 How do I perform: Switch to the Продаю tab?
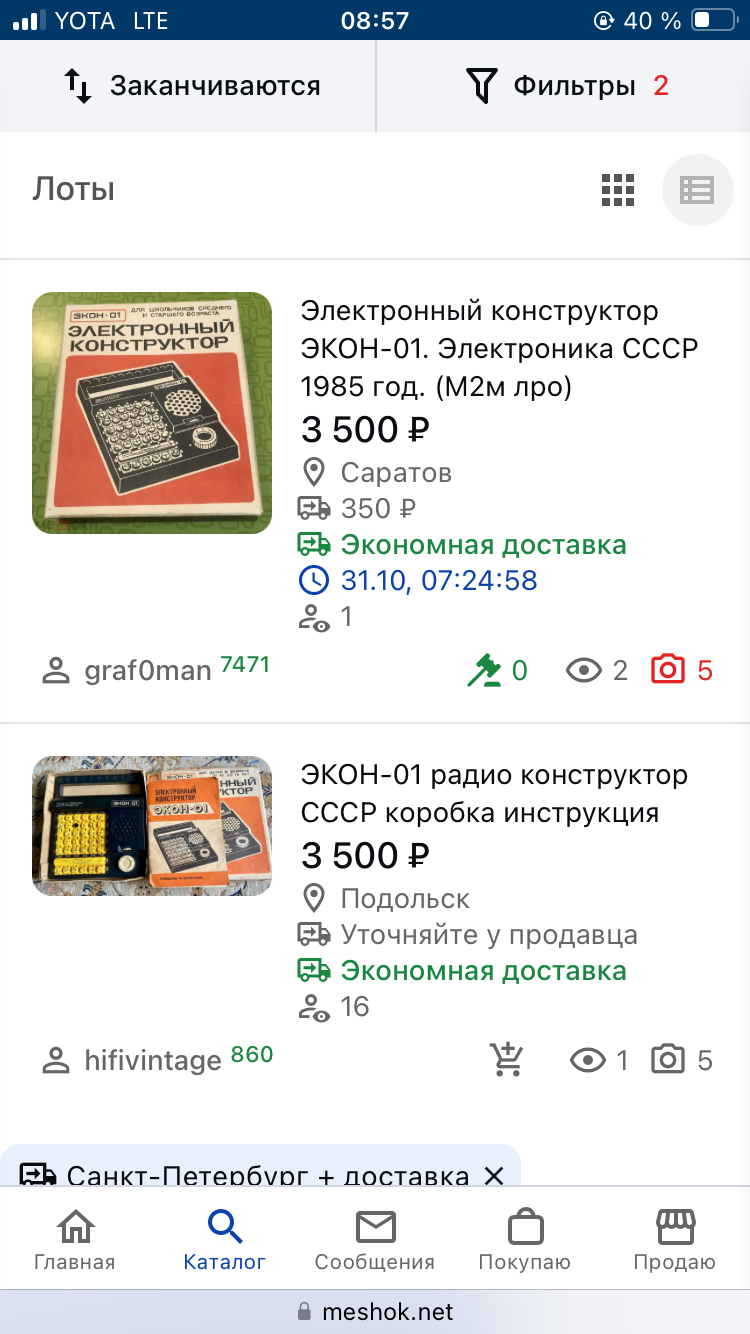pos(675,1240)
